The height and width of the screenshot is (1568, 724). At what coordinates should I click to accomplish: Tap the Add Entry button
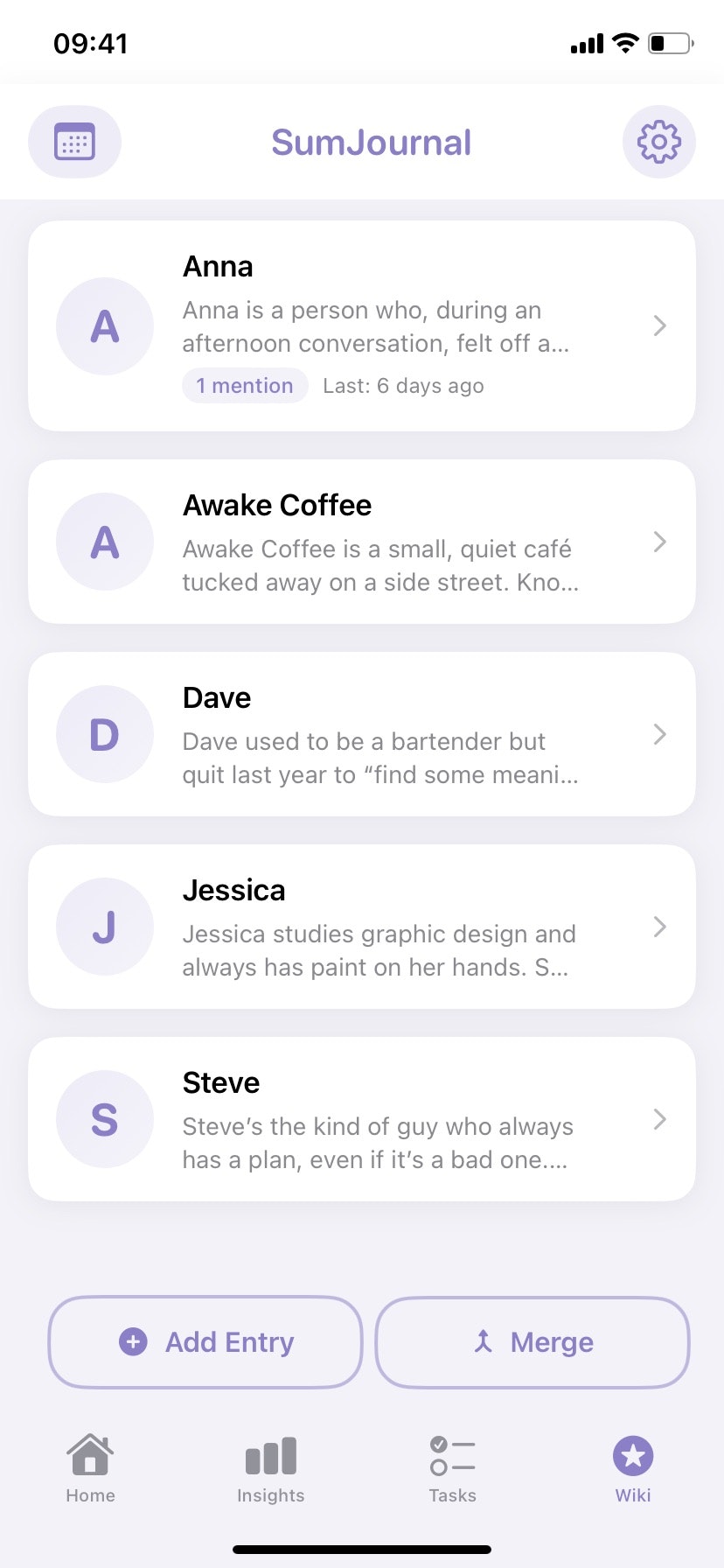pyautogui.click(x=205, y=1342)
